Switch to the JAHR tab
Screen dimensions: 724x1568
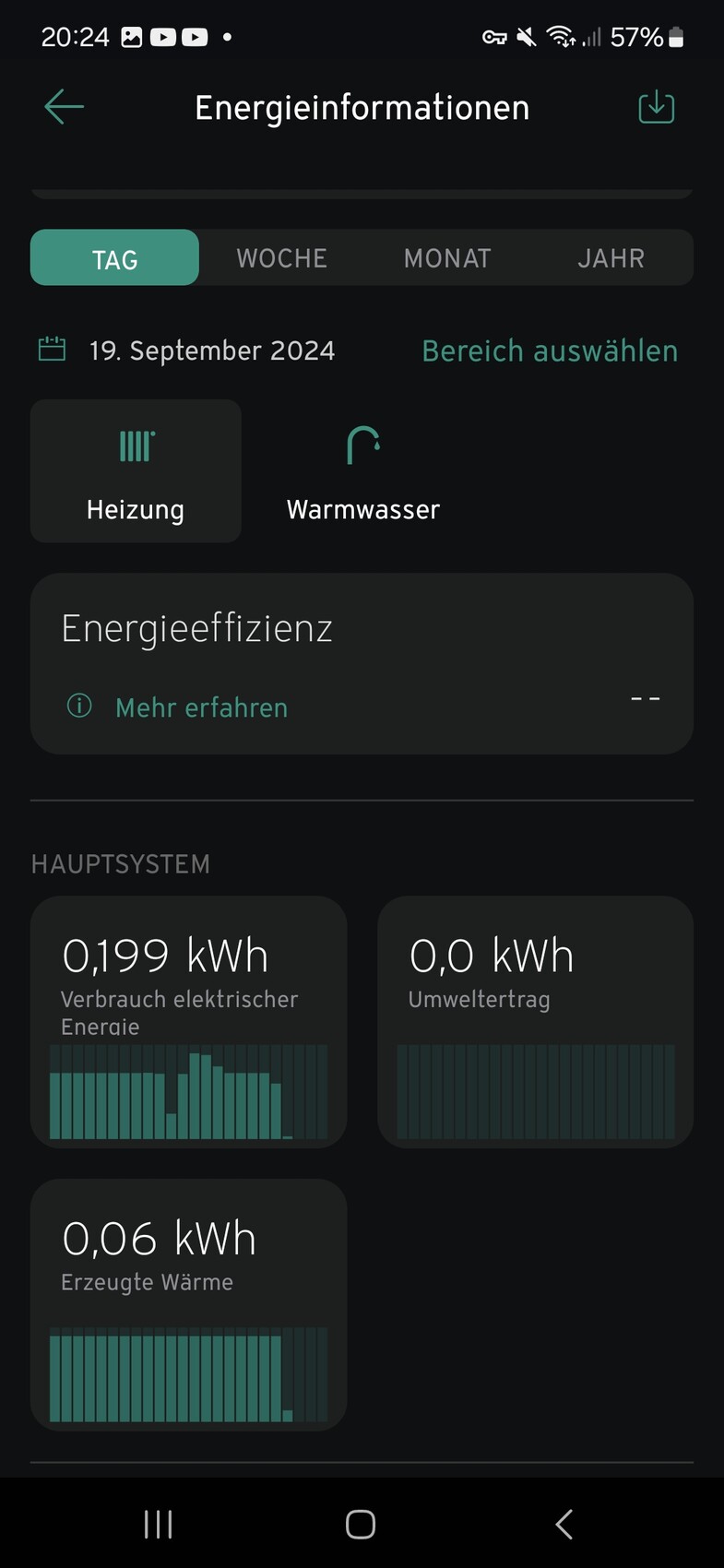[x=611, y=258]
